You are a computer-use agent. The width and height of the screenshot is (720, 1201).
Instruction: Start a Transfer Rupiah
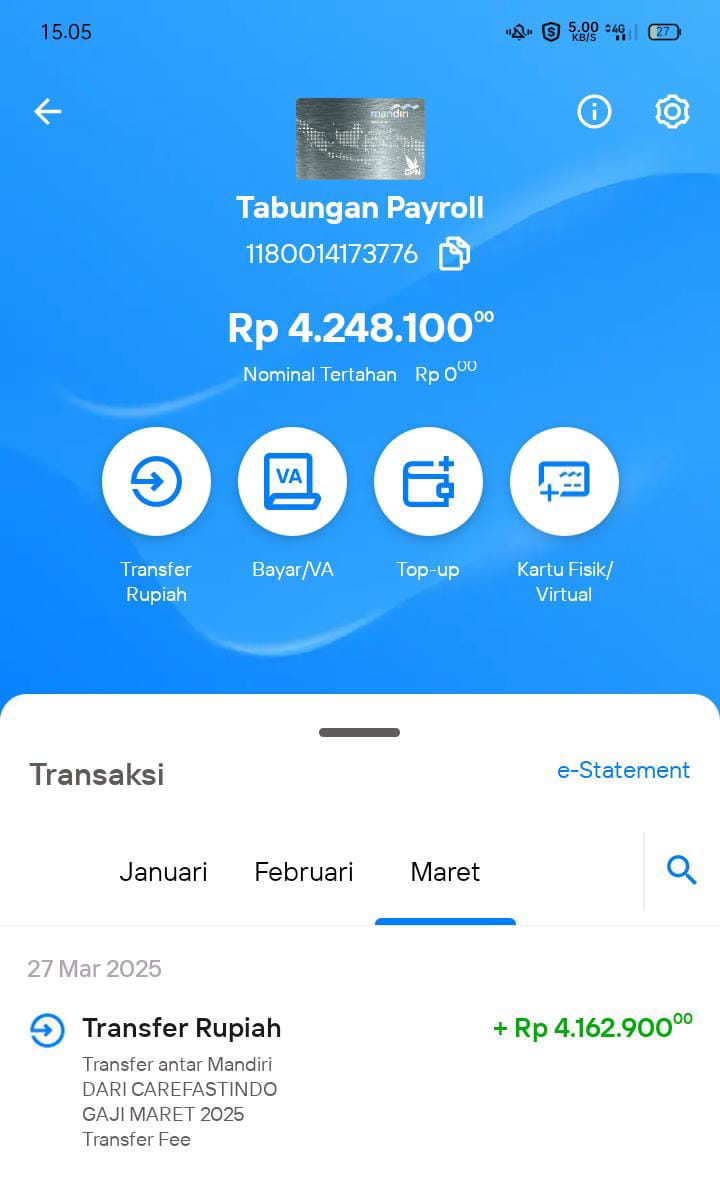(156, 482)
